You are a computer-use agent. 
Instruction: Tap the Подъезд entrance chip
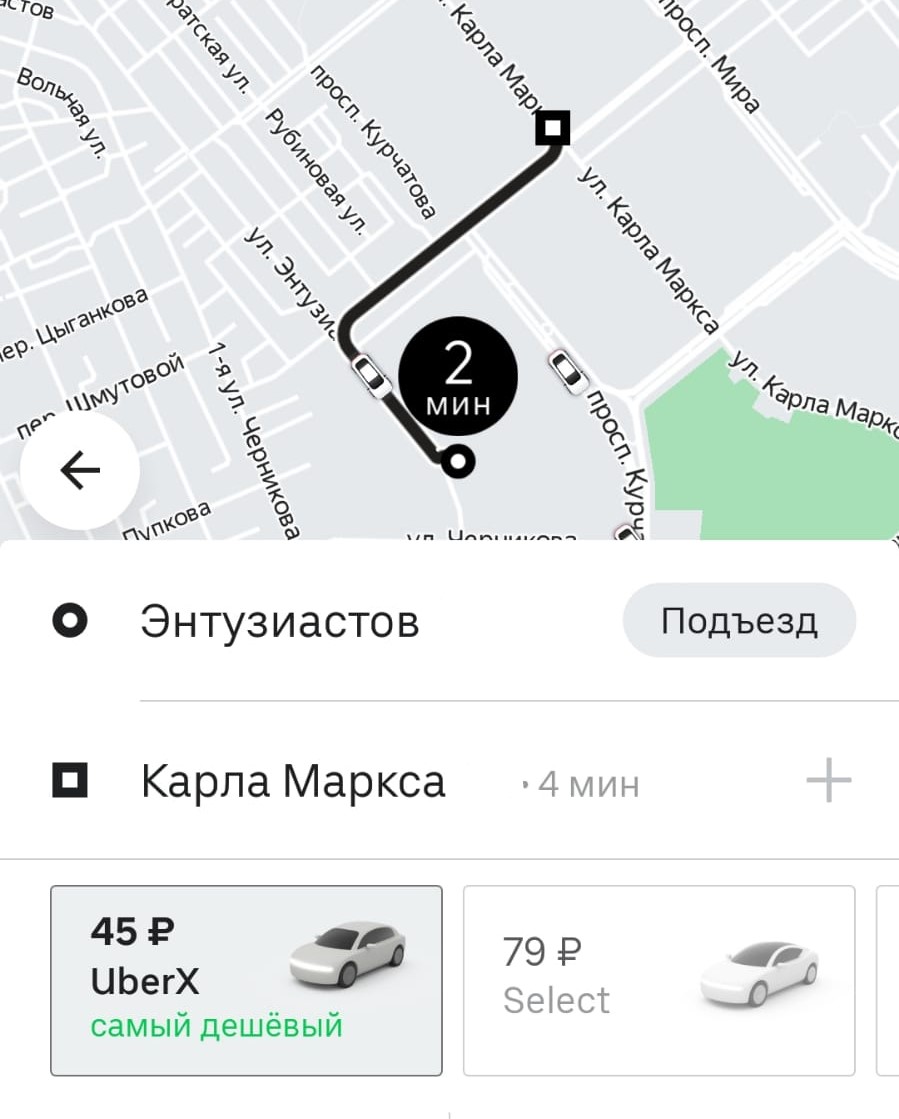point(739,621)
